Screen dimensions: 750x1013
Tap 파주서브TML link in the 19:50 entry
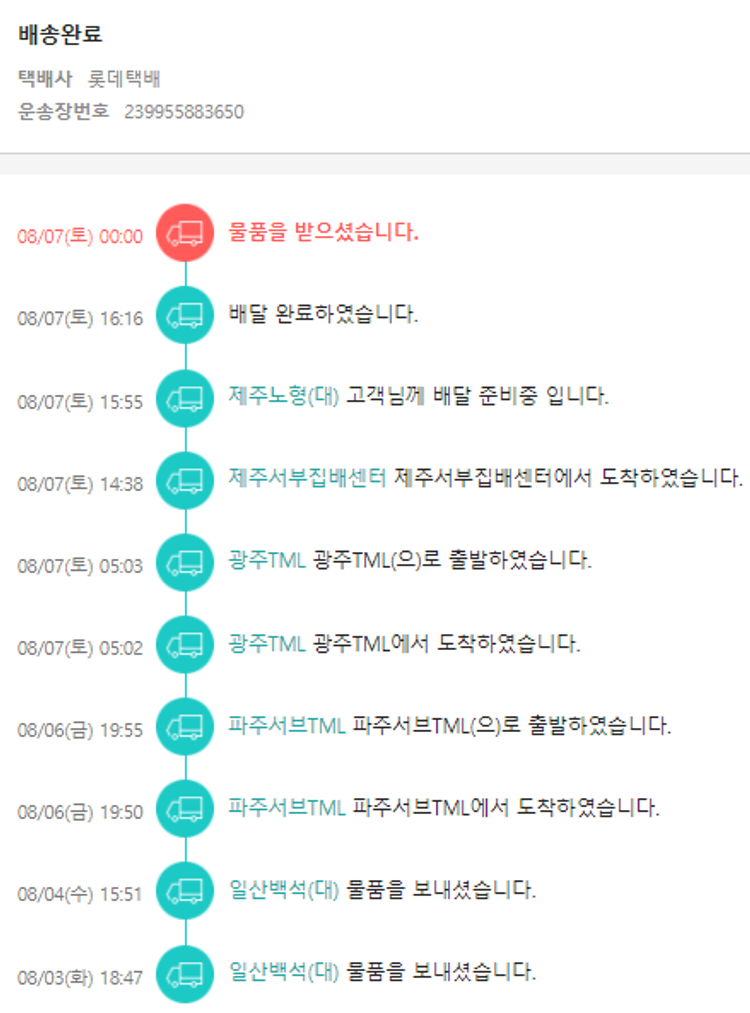point(287,807)
